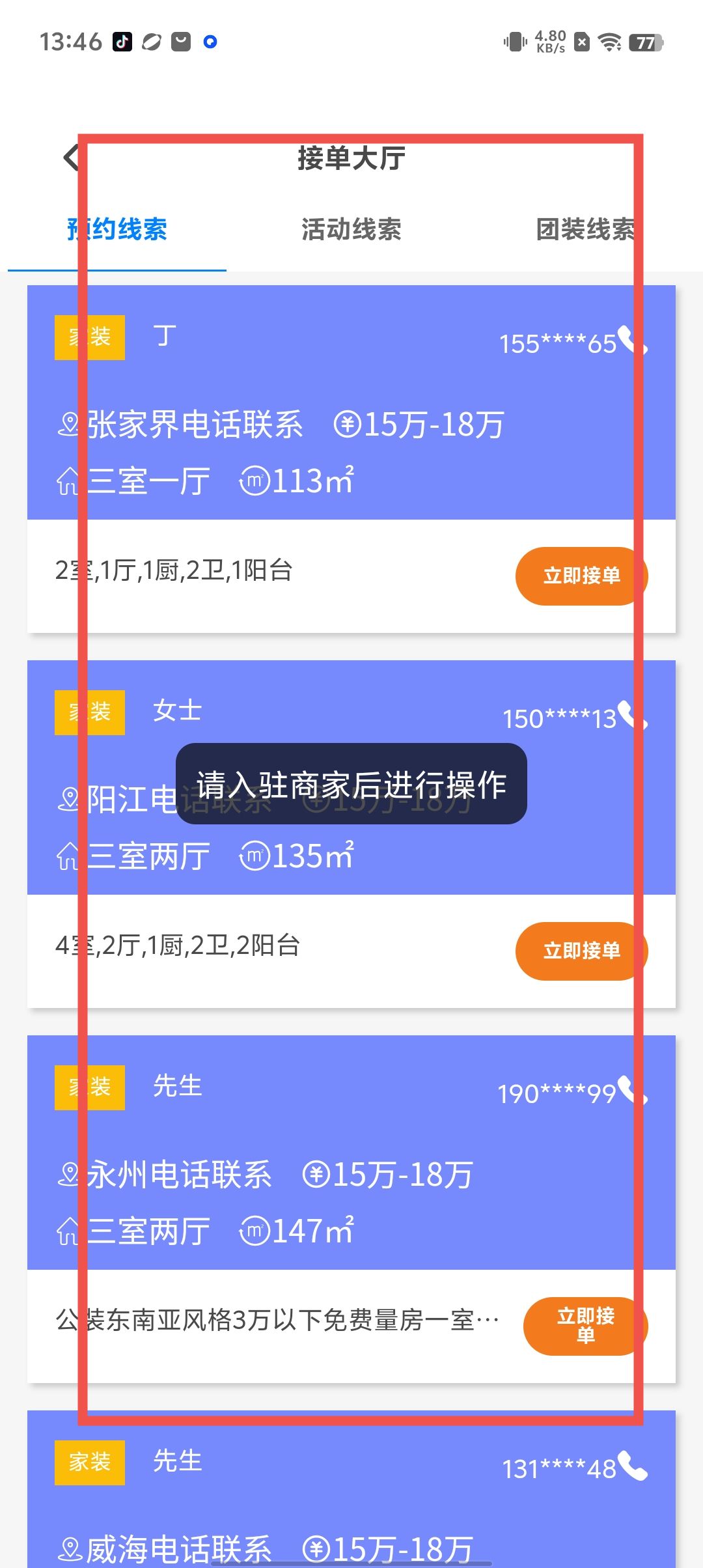Screen dimensions: 703x1568
Task: Accept the 永州 147㎡ order
Action: click(585, 1326)
